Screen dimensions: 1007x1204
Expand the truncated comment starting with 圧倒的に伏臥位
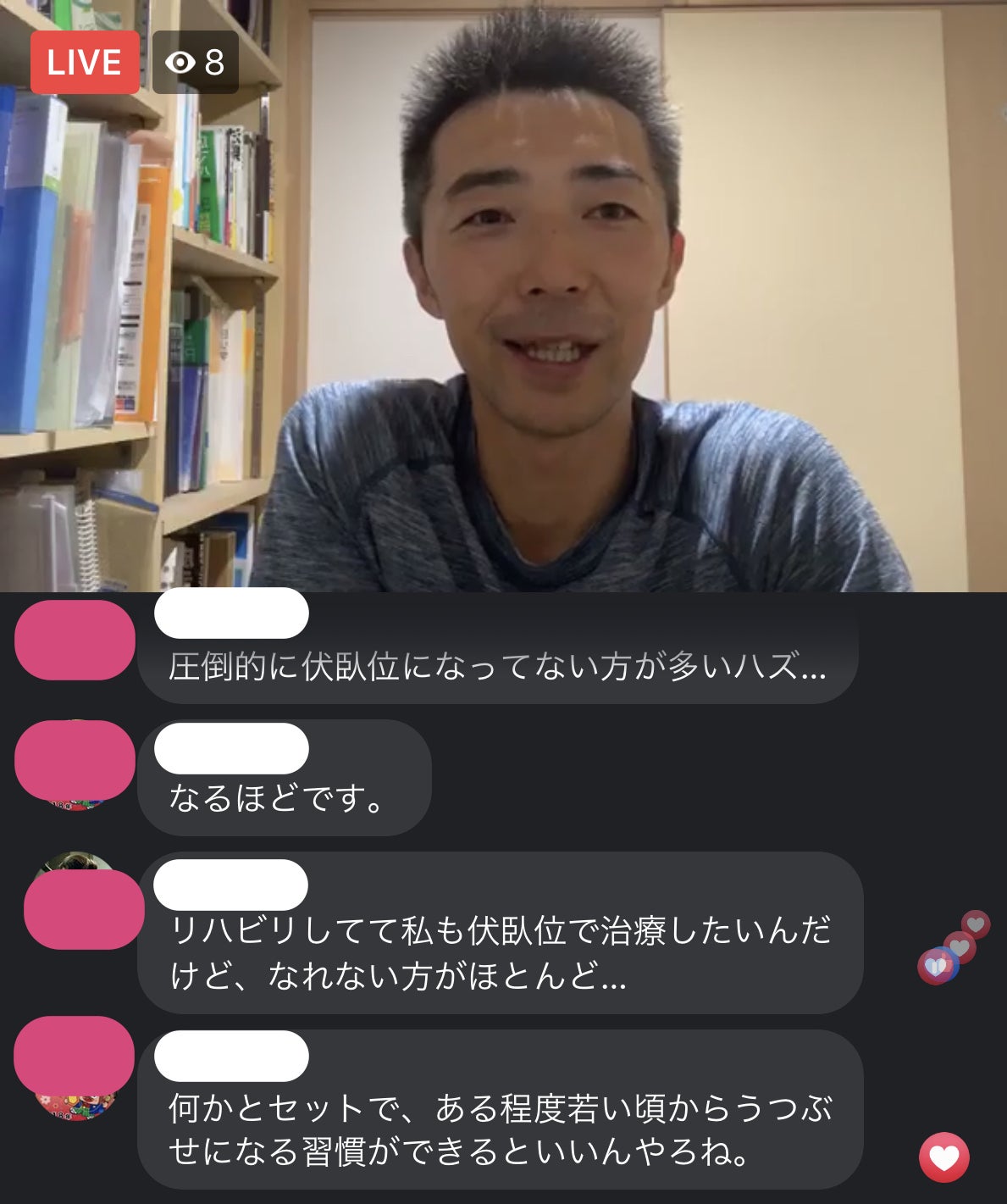[x=811, y=668]
